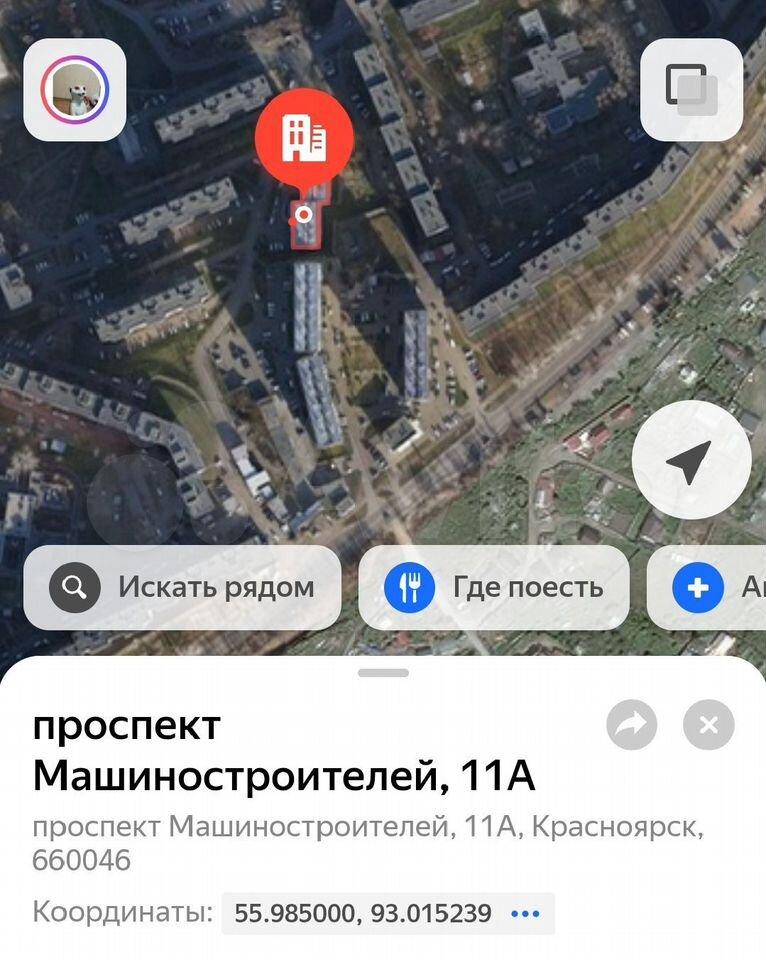Tap the 'Искать рядом' chip
The height and width of the screenshot is (960, 766).
pyautogui.click(x=182, y=588)
